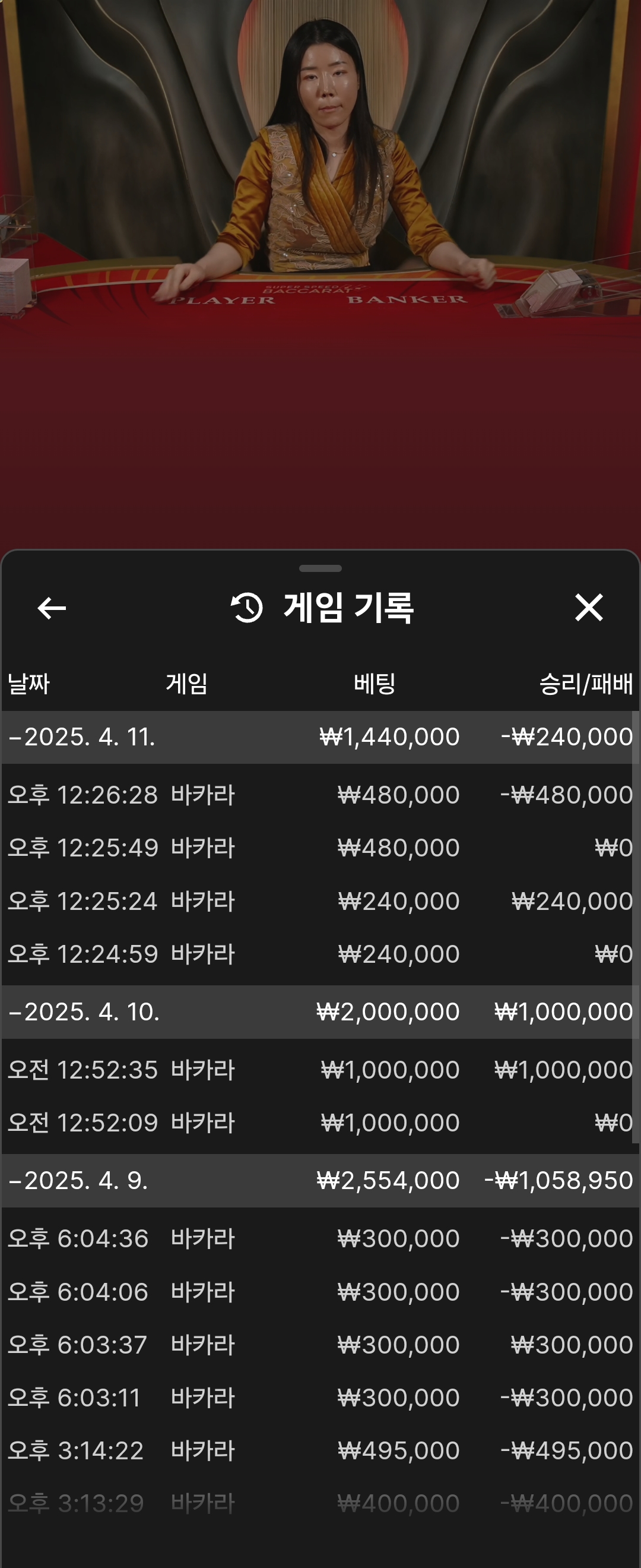
Task: Go back using the arrow in 게임 기록
Action: tap(52, 608)
